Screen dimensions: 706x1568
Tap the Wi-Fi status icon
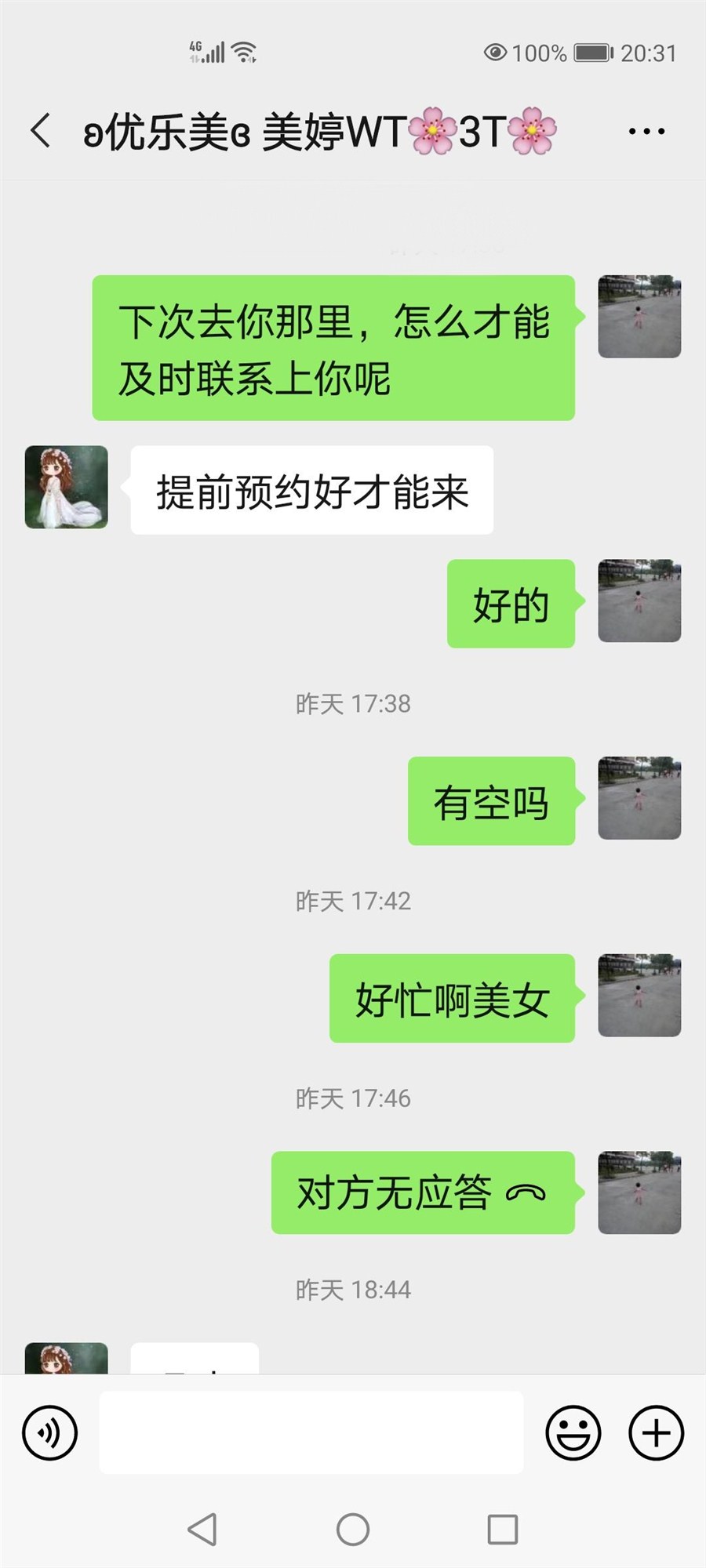point(244,52)
